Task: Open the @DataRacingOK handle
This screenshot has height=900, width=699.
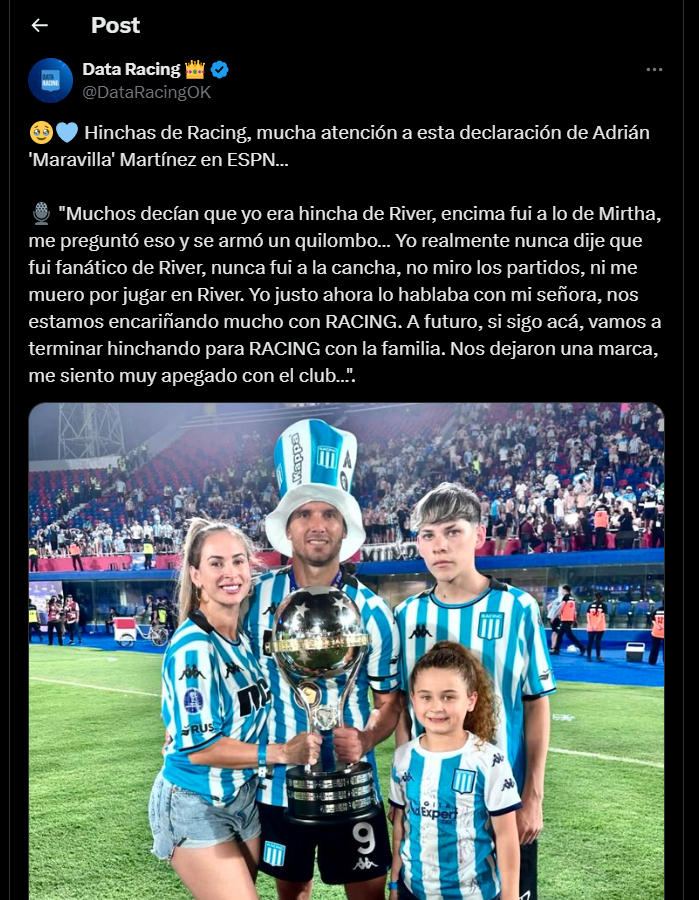Action: [146, 92]
